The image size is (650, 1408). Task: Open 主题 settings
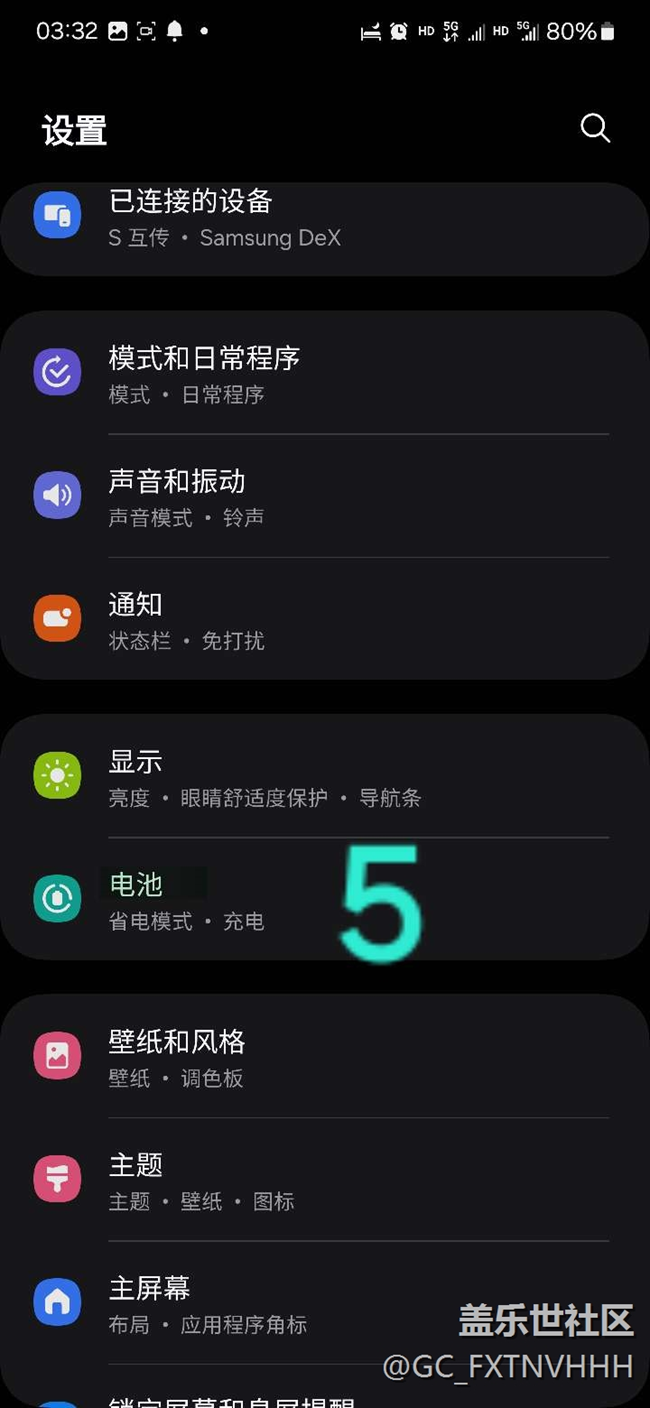pyautogui.click(x=325, y=1179)
